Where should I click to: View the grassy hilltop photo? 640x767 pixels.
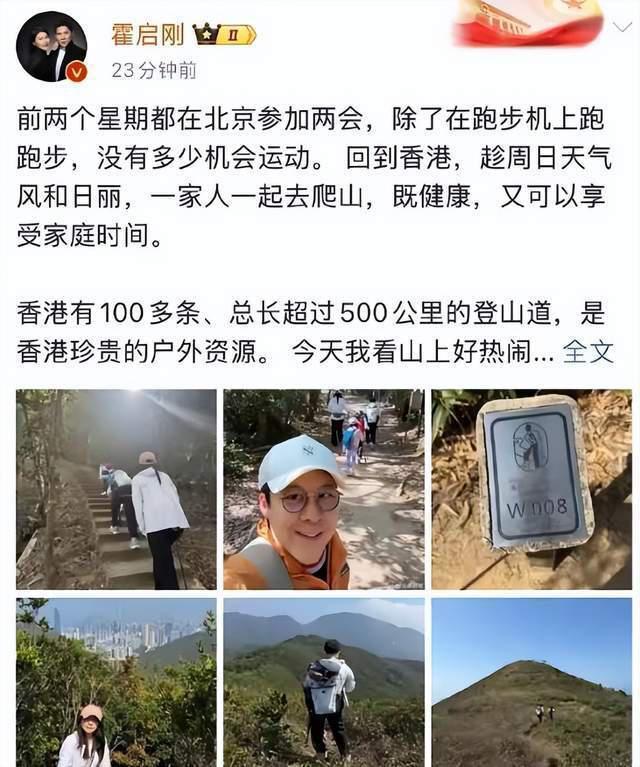click(x=531, y=683)
